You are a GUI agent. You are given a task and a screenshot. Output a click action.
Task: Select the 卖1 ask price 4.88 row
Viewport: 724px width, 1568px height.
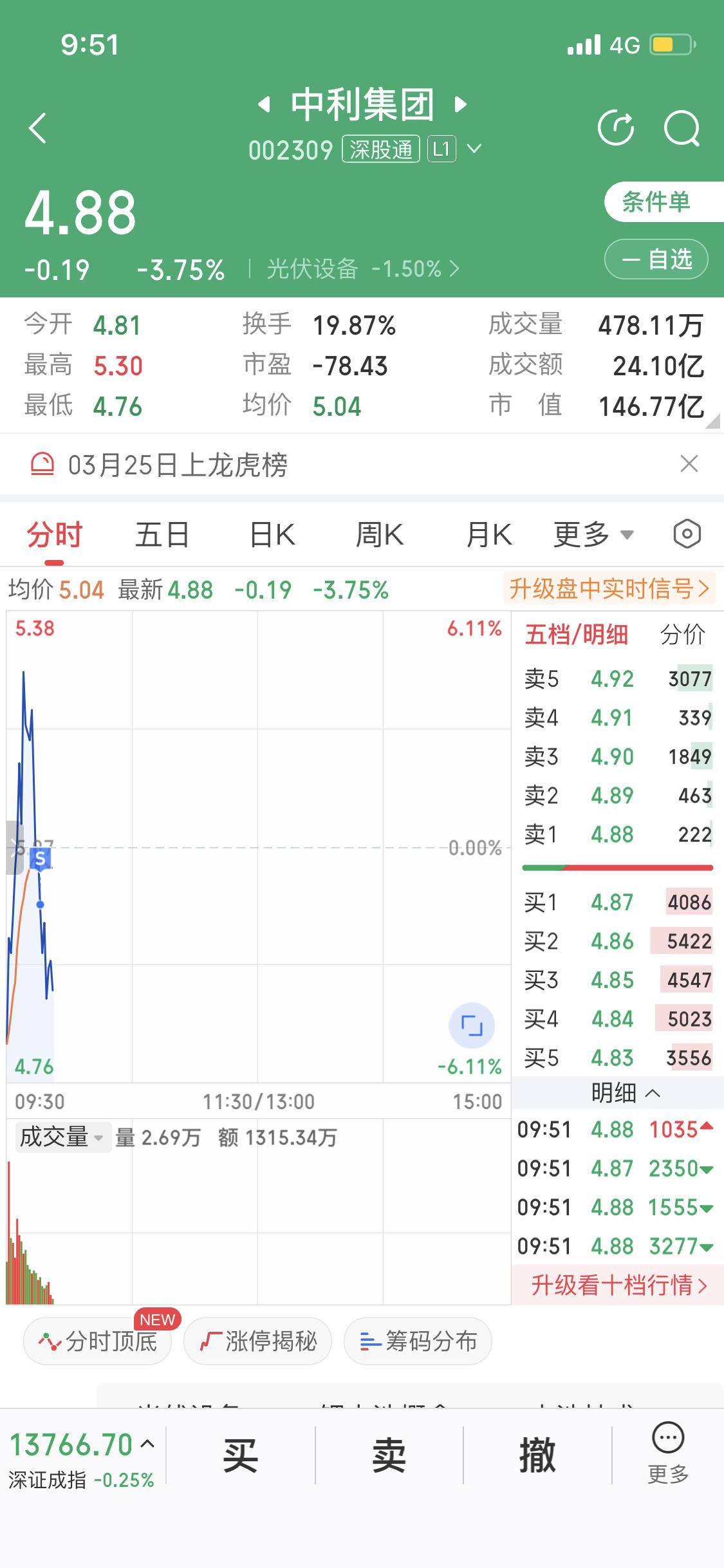coord(616,835)
